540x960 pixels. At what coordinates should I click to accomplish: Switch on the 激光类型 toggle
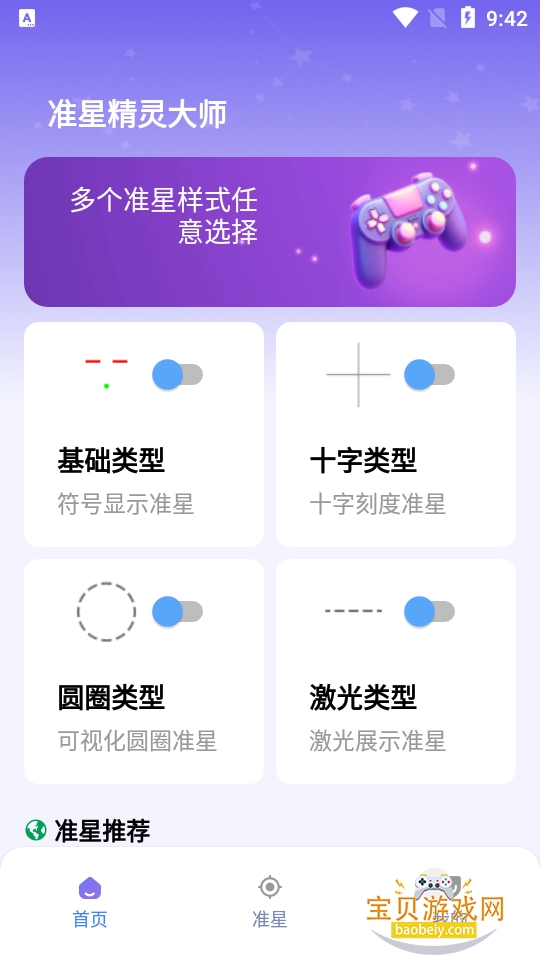click(429, 612)
